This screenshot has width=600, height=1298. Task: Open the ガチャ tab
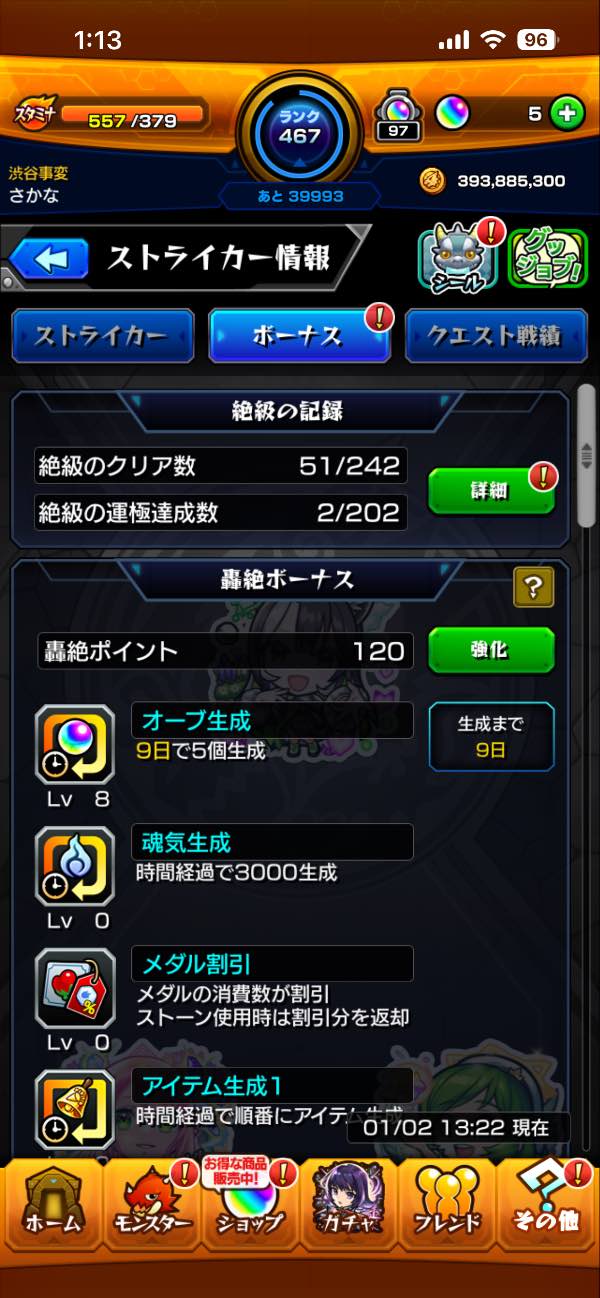(350, 1206)
